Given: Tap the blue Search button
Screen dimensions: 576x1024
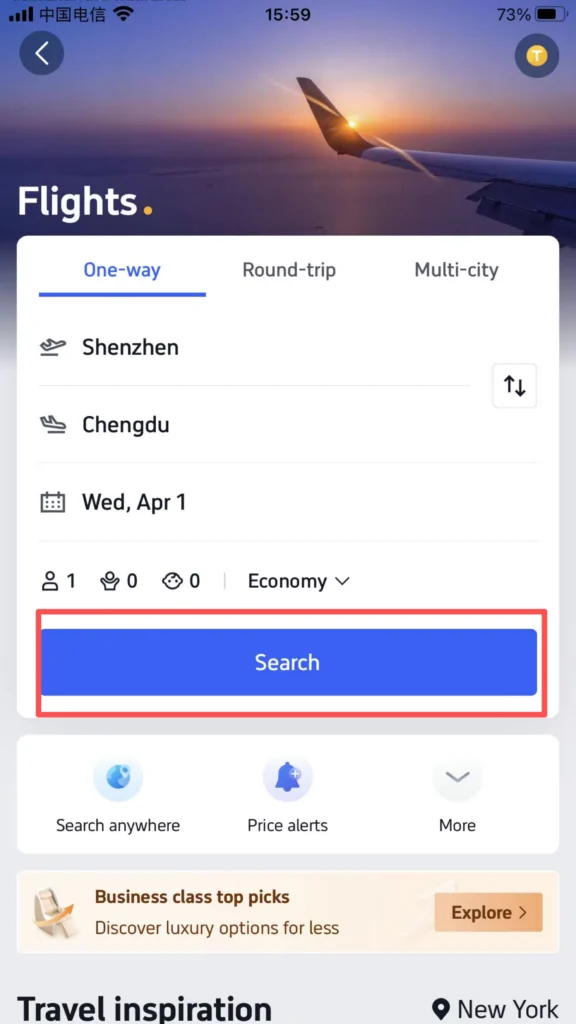Looking at the screenshot, I should point(289,662).
